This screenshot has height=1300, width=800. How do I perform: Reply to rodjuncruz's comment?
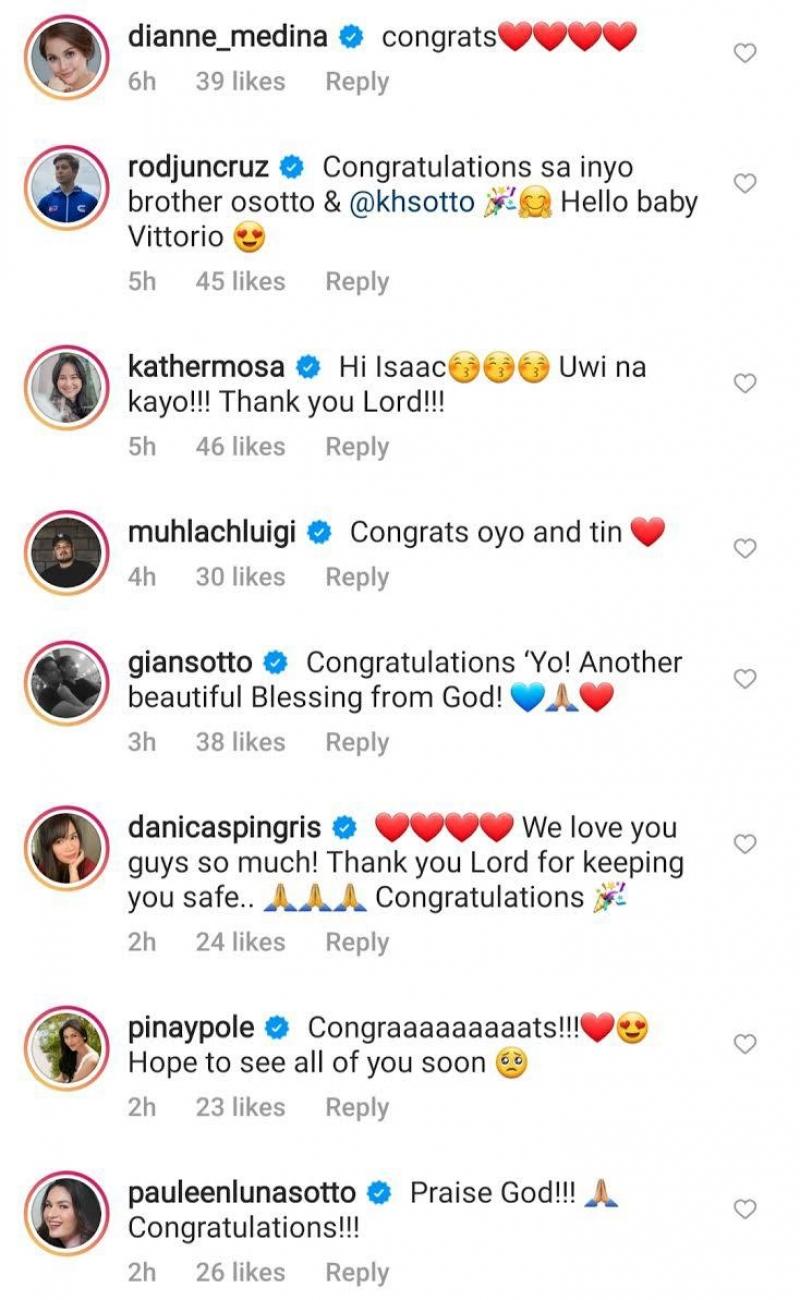click(x=357, y=282)
